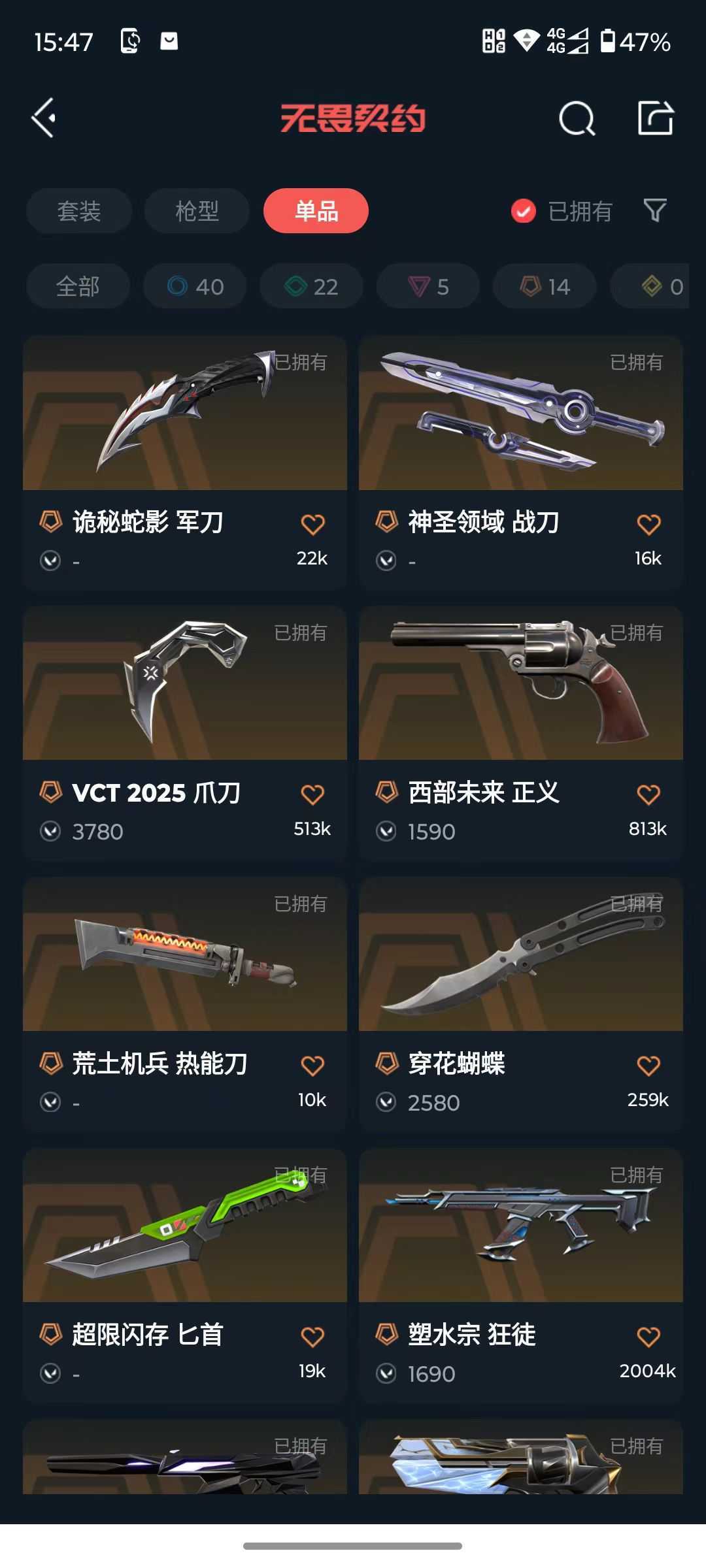
Task: Tap the search icon in the top bar
Action: pyautogui.click(x=578, y=119)
